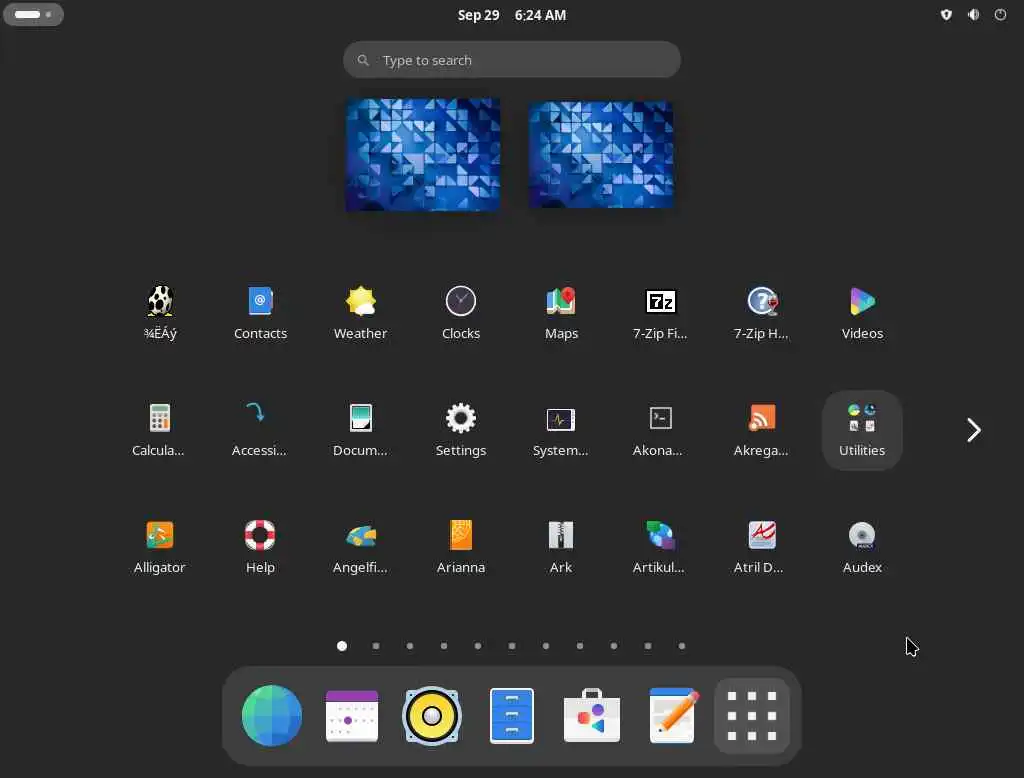Open the Audex app
Viewport: 1024px width, 778px height.
pyautogui.click(x=862, y=545)
